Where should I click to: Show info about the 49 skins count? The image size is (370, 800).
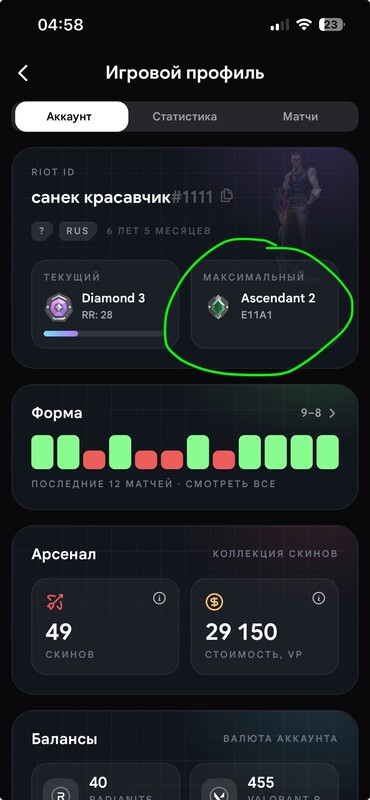coord(159,598)
